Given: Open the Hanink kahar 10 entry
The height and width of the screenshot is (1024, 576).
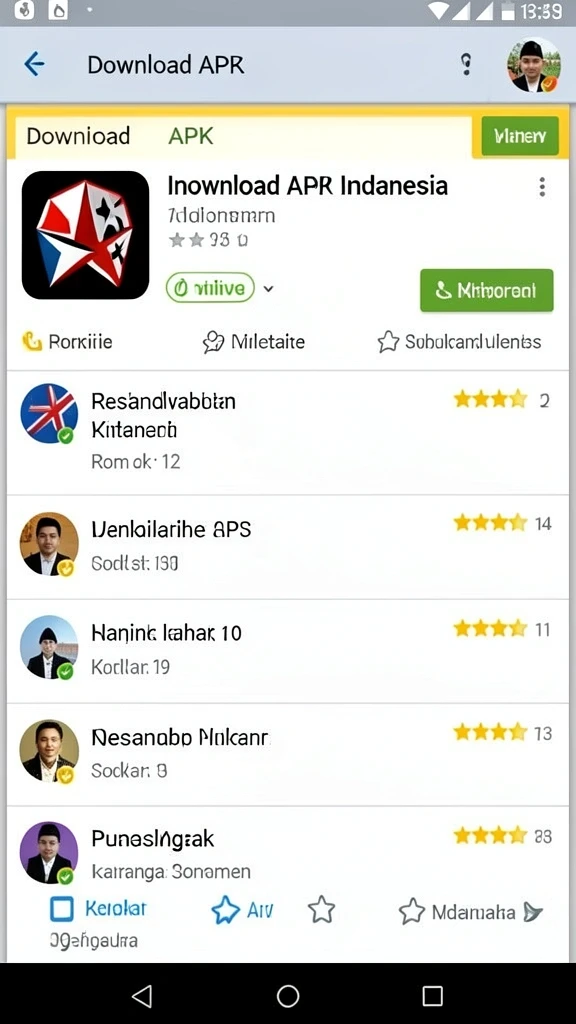Looking at the screenshot, I should point(287,651).
